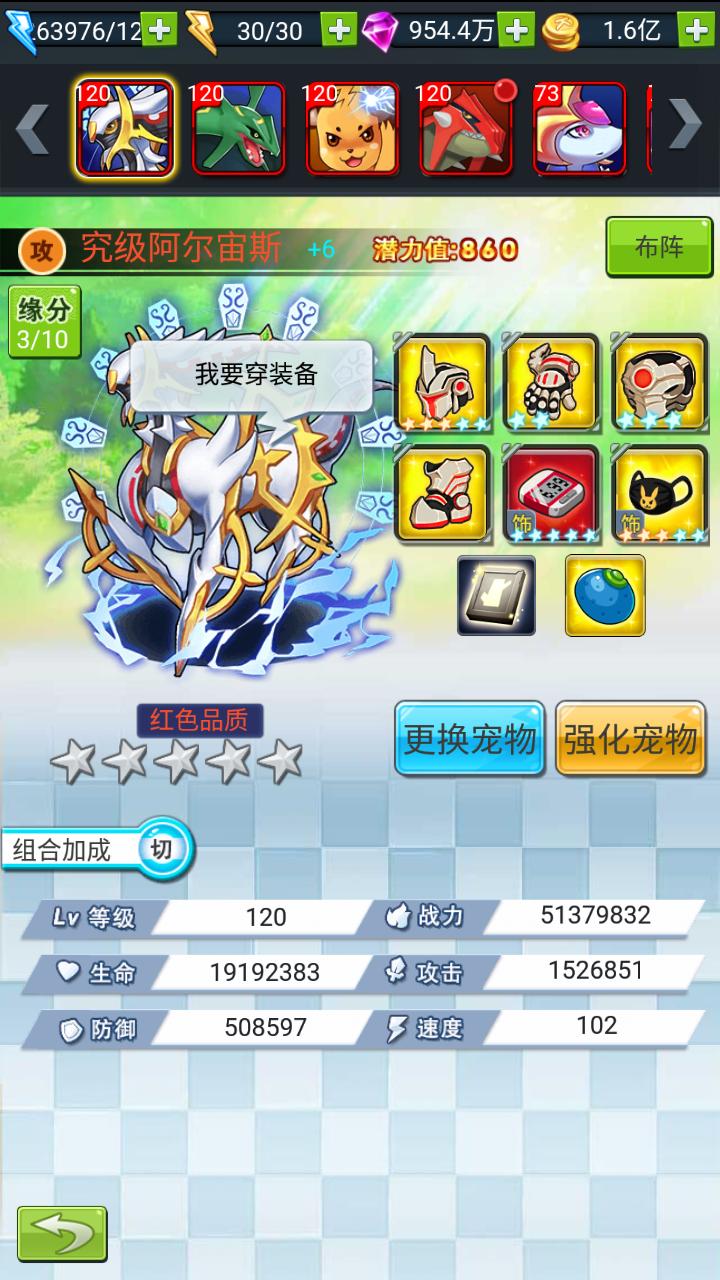Toggle the 组合加成 切 switch
The image size is (720, 1280).
click(x=161, y=850)
